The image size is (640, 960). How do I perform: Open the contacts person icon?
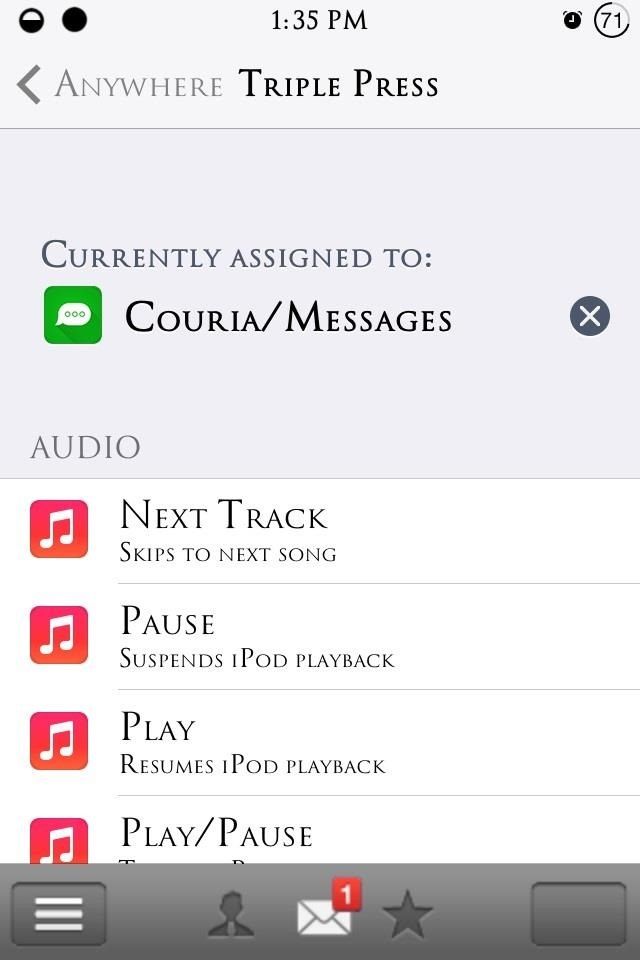(231, 915)
